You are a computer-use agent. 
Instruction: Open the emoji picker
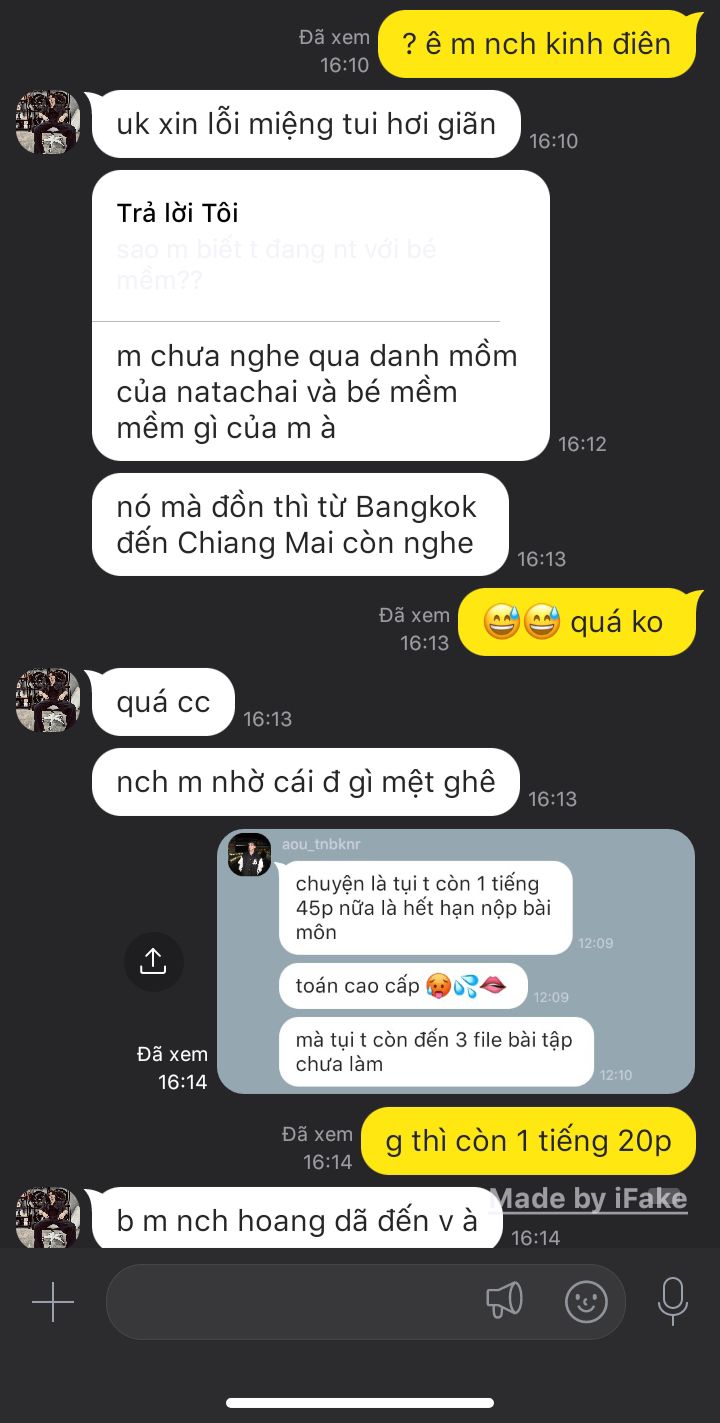pyautogui.click(x=586, y=1301)
